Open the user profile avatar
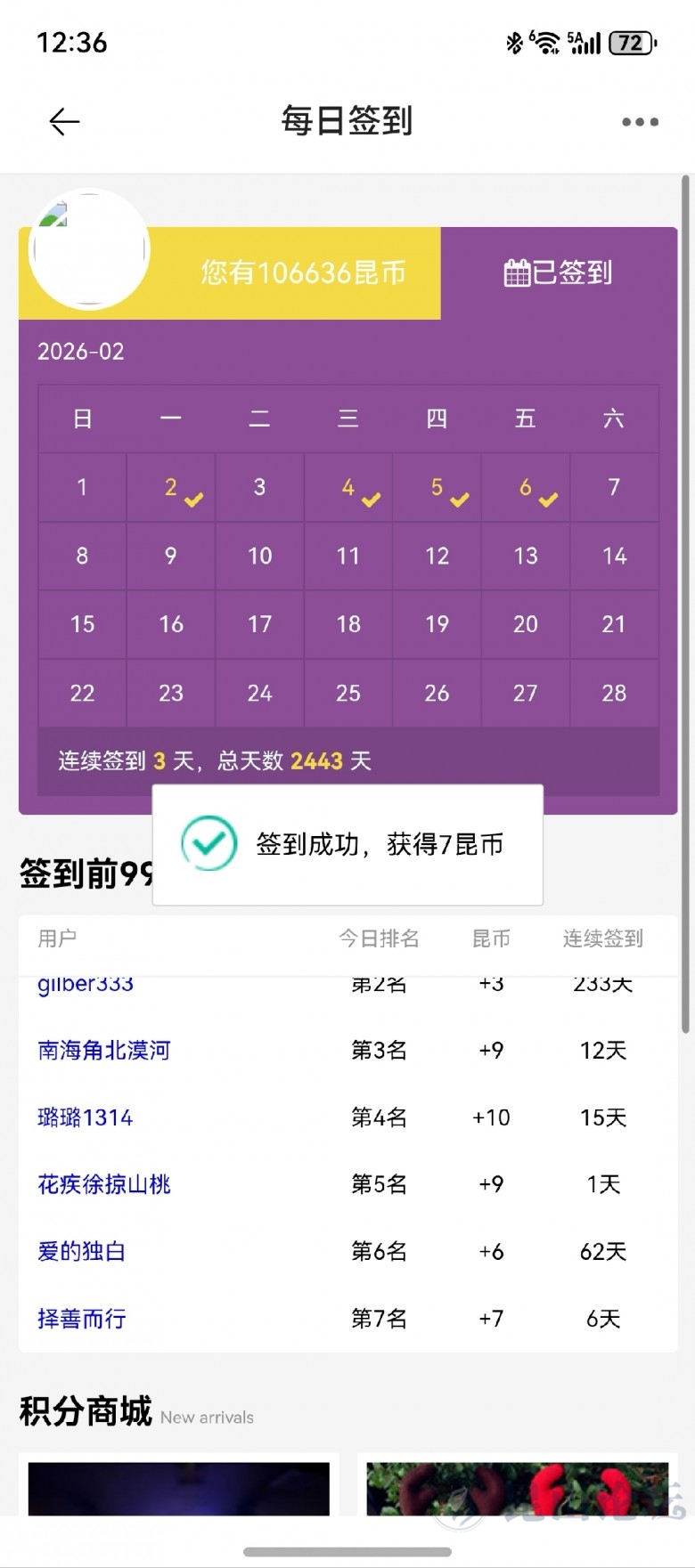 (89, 250)
